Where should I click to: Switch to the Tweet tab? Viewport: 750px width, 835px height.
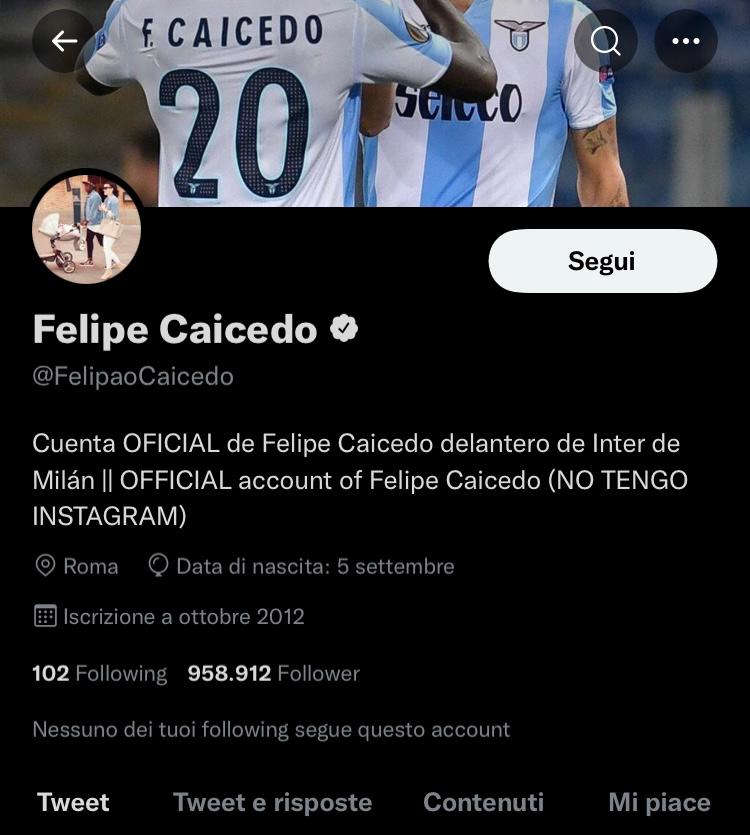click(x=73, y=802)
